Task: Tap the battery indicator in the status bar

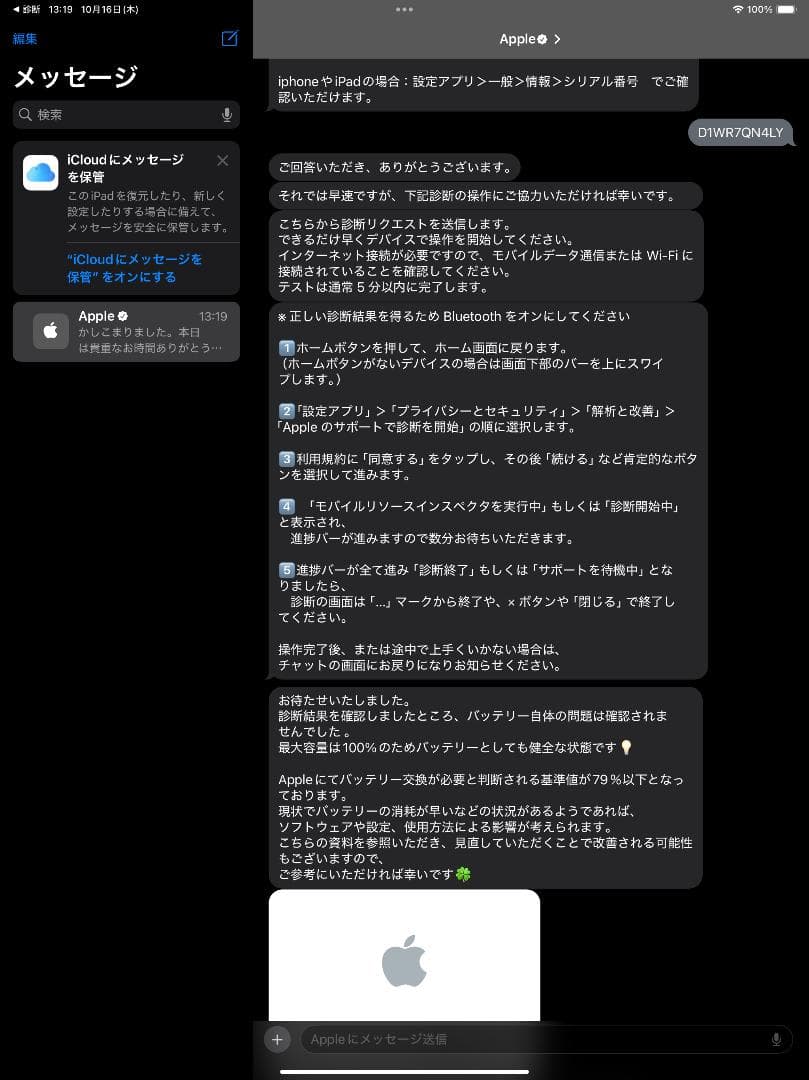Action: pyautogui.click(x=789, y=9)
